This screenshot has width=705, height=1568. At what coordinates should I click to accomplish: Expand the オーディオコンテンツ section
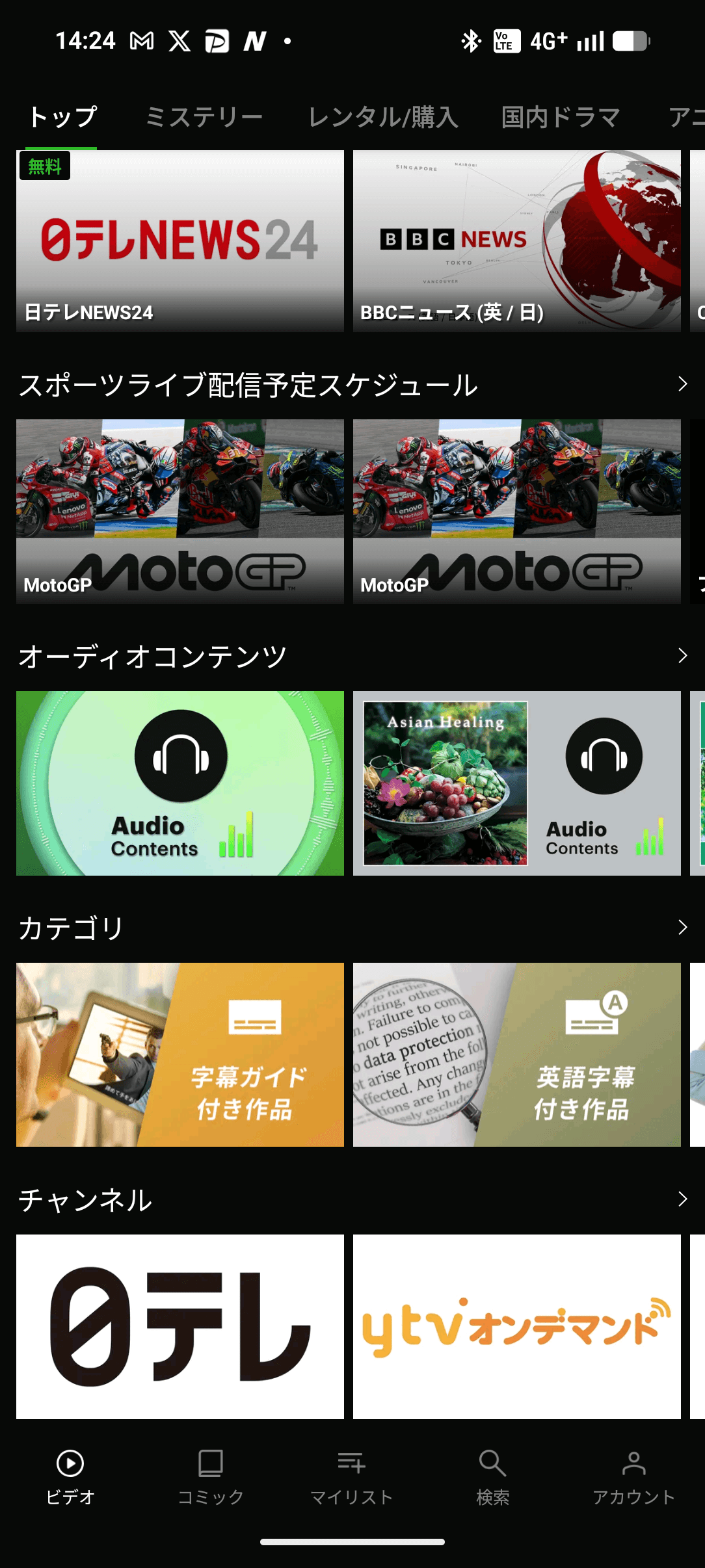[x=682, y=655]
